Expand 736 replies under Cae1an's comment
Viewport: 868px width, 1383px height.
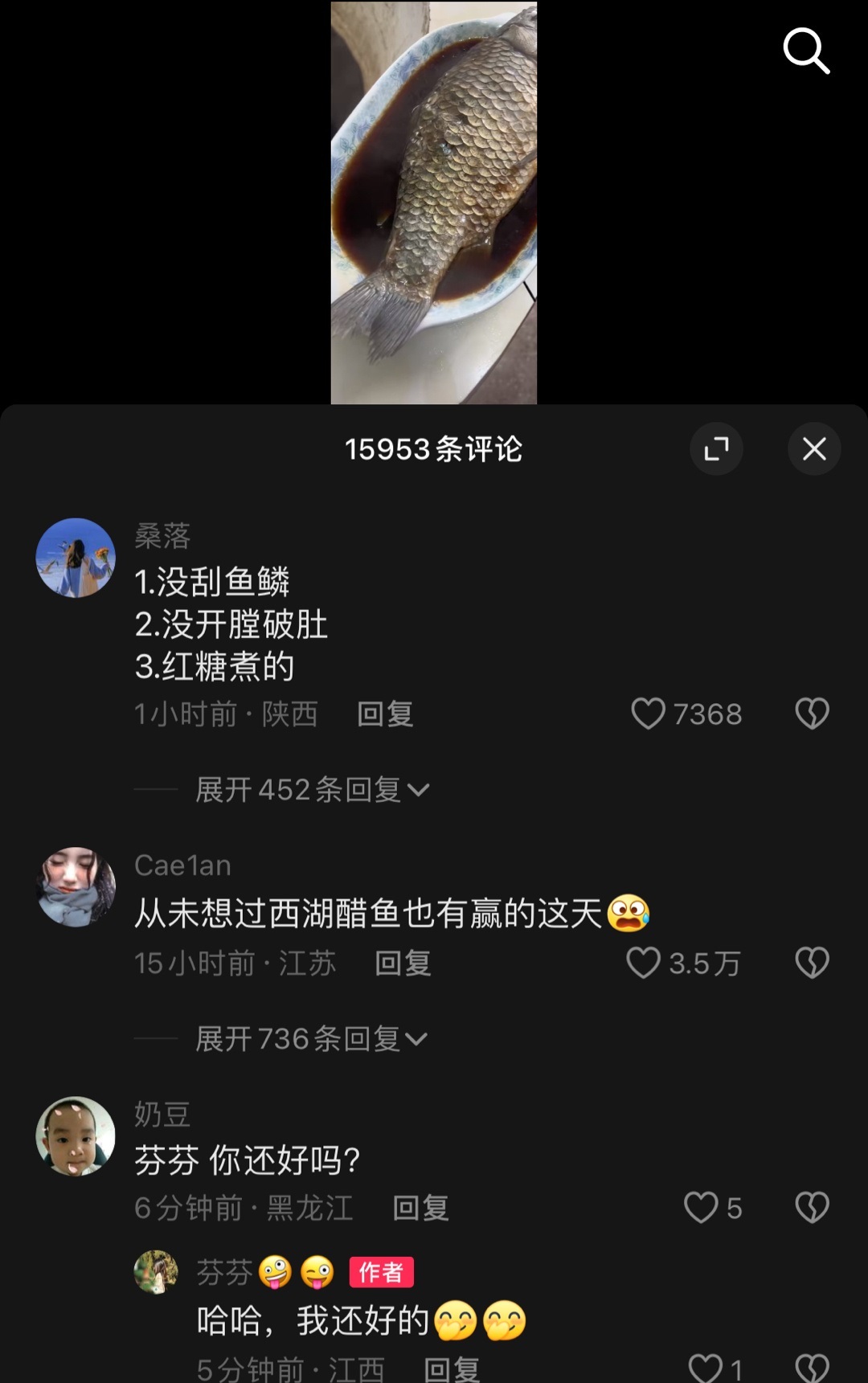coord(311,1039)
